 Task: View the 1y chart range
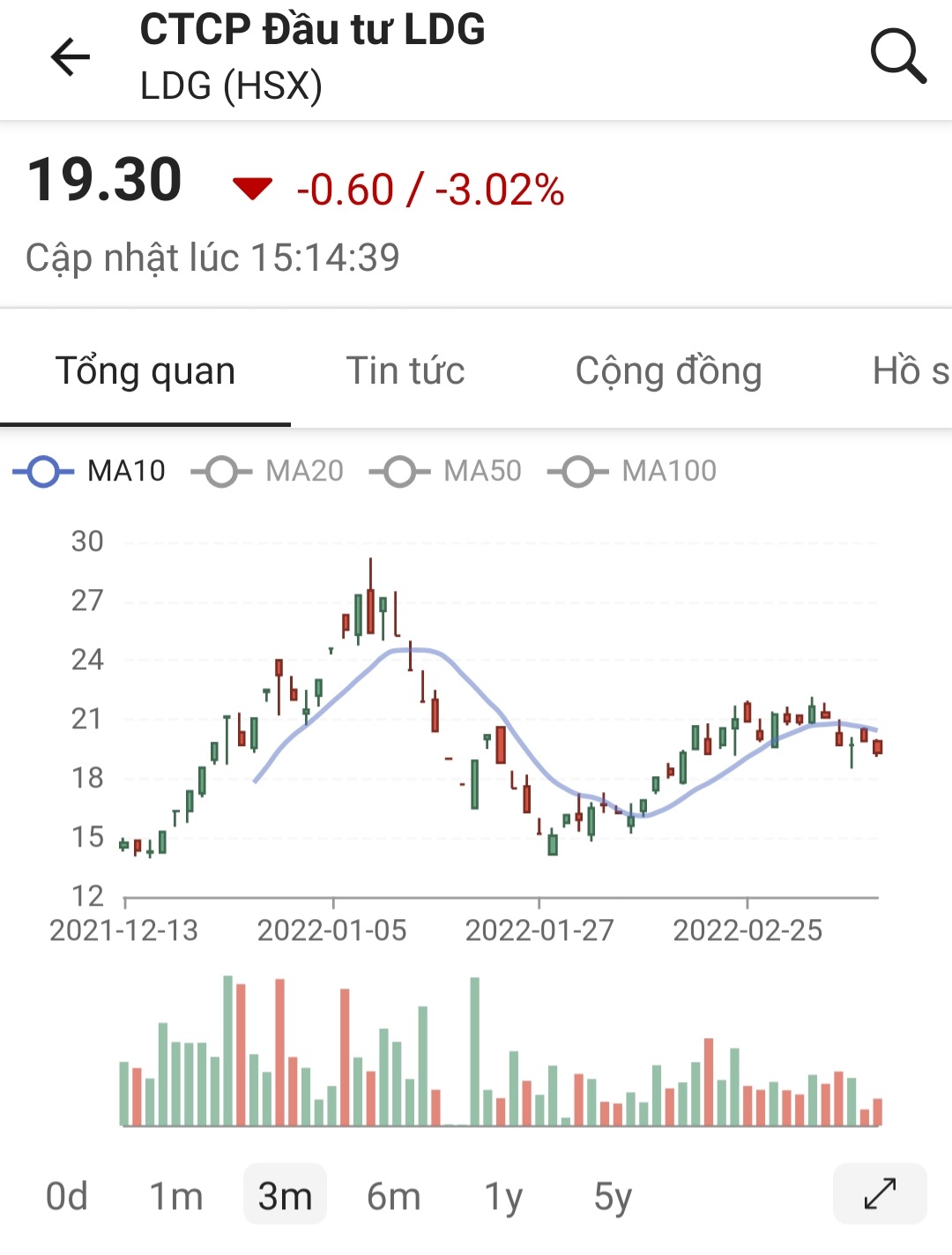tap(503, 1196)
